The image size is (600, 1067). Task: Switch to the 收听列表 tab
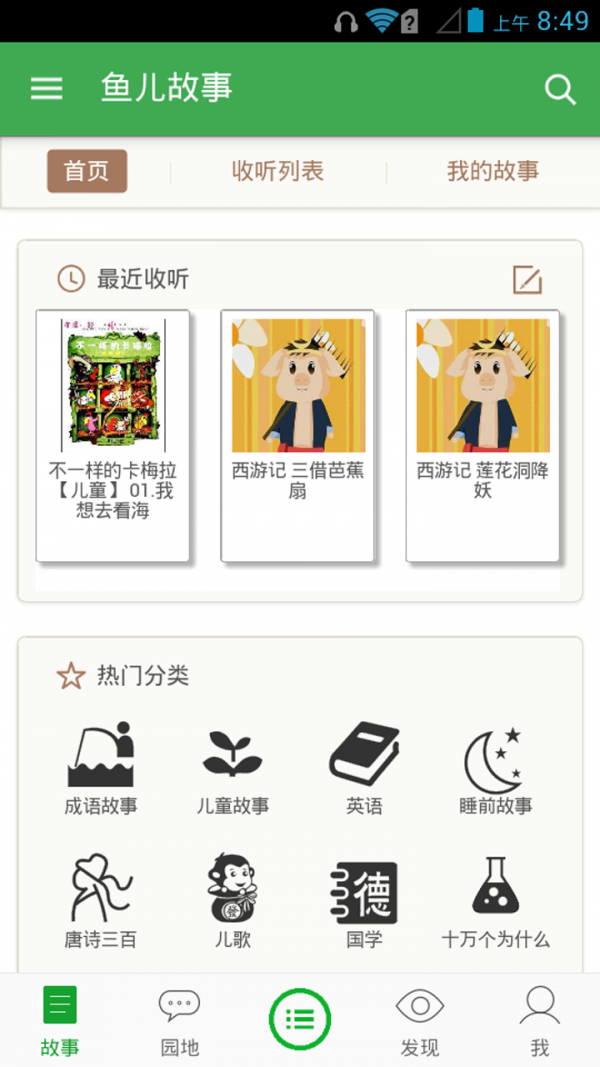tap(278, 171)
